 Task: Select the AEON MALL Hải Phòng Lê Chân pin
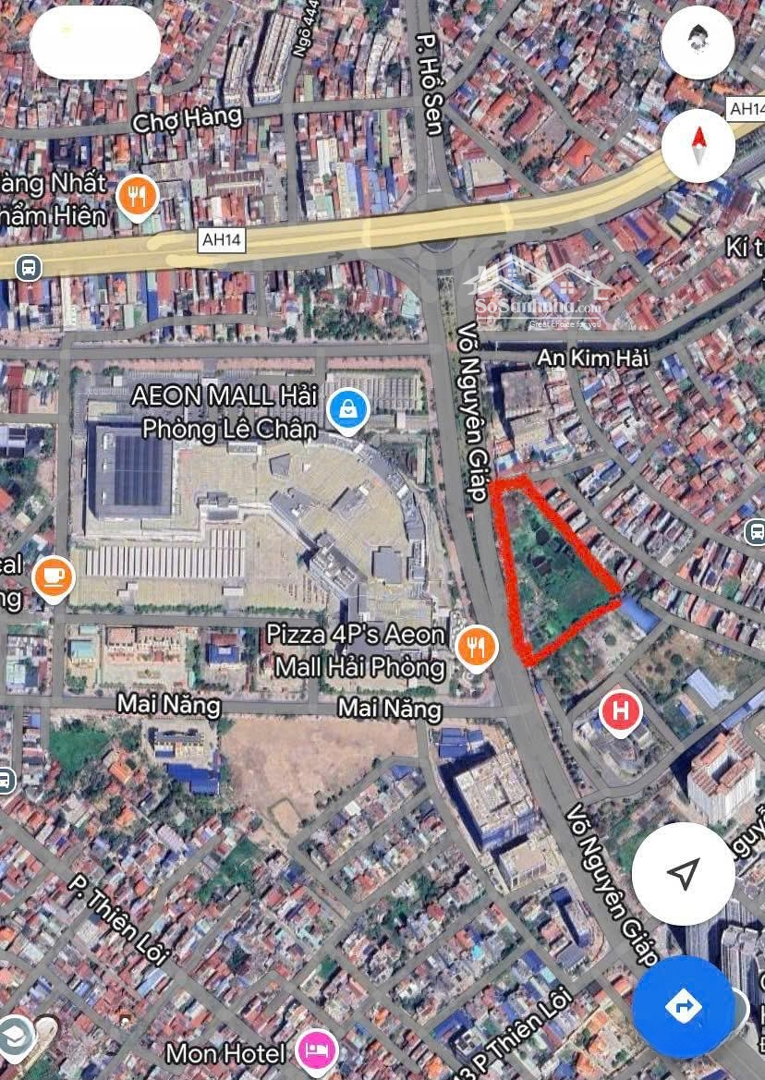tap(349, 411)
